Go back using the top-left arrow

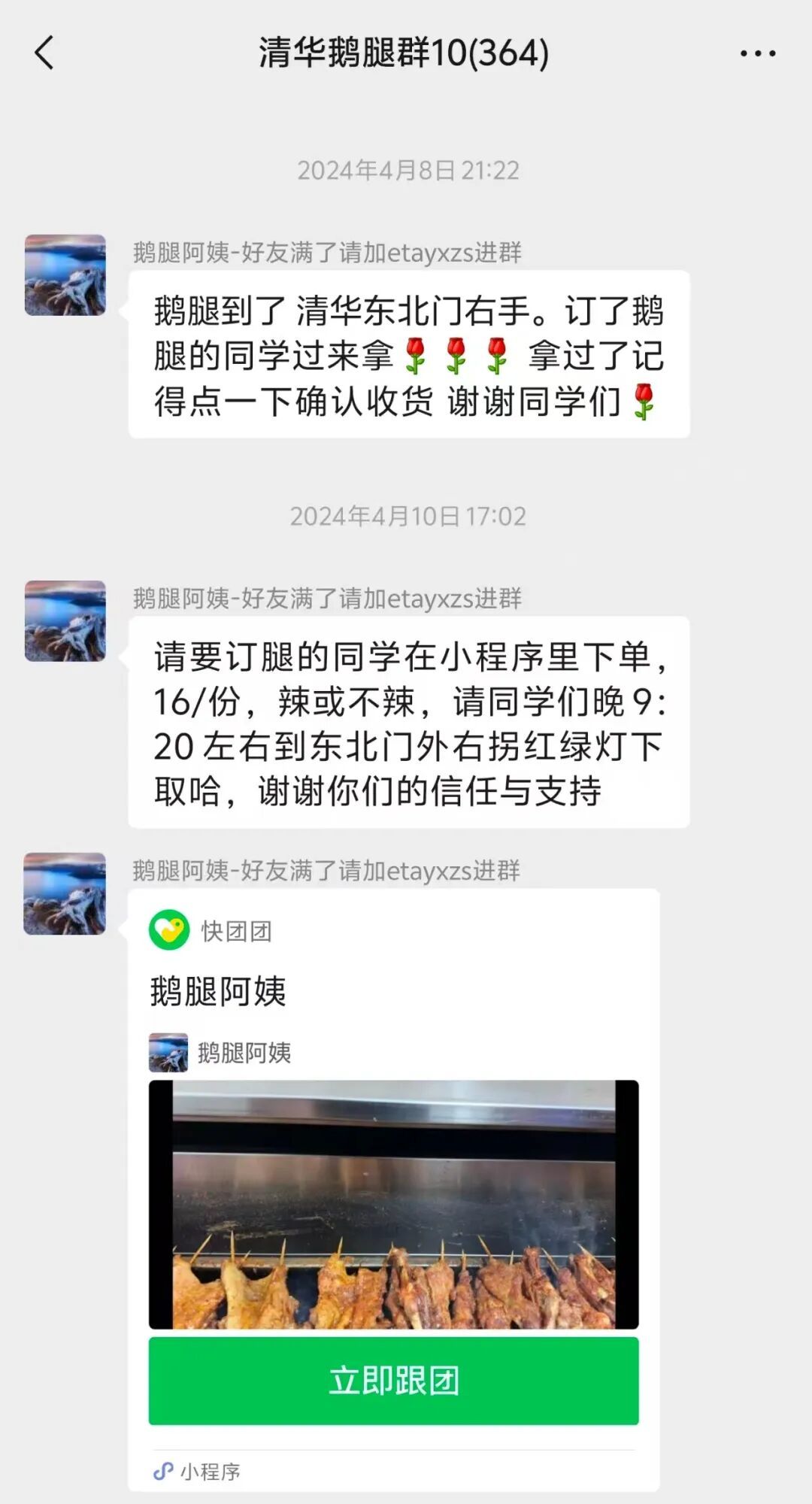[x=44, y=53]
